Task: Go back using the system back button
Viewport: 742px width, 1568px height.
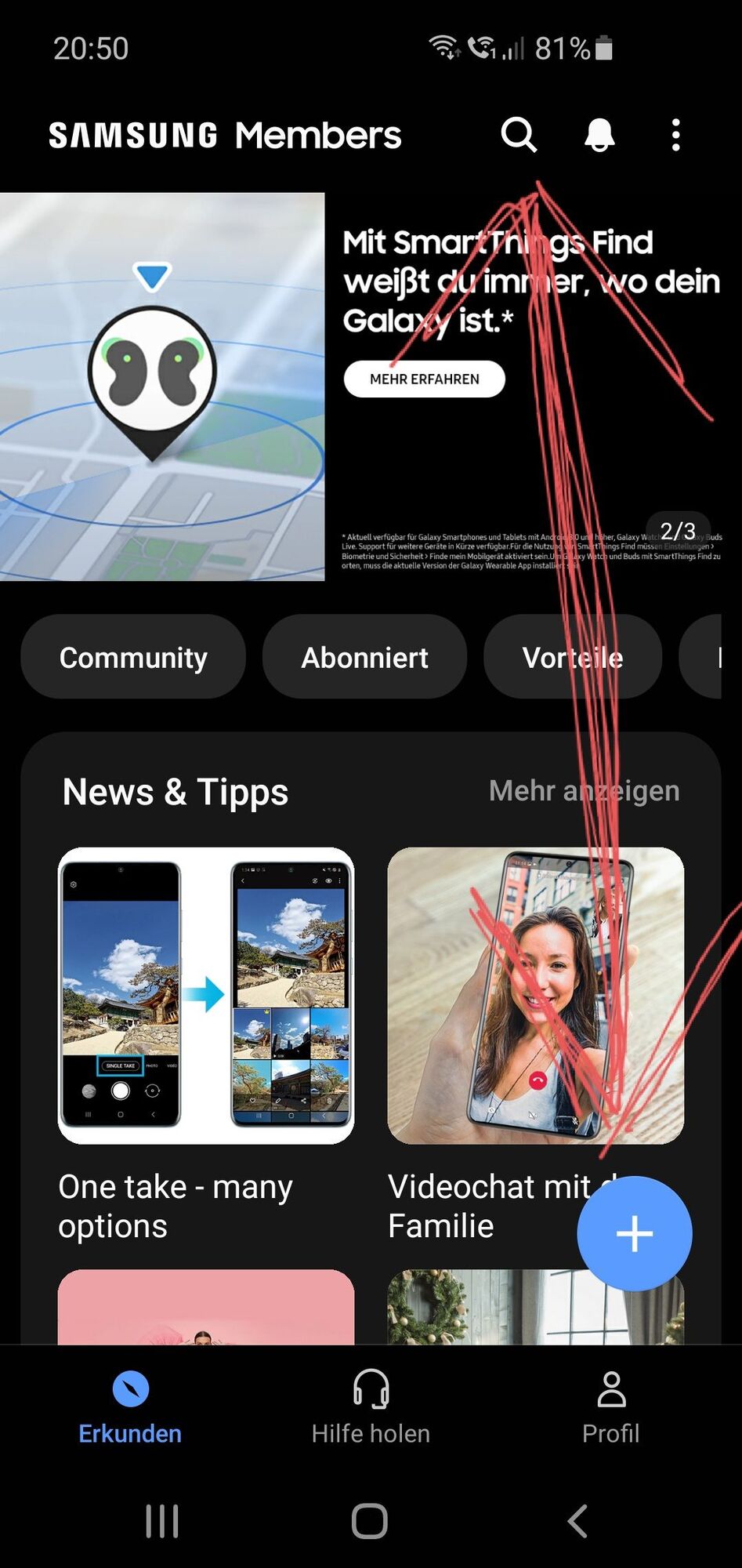Action: [577, 1521]
